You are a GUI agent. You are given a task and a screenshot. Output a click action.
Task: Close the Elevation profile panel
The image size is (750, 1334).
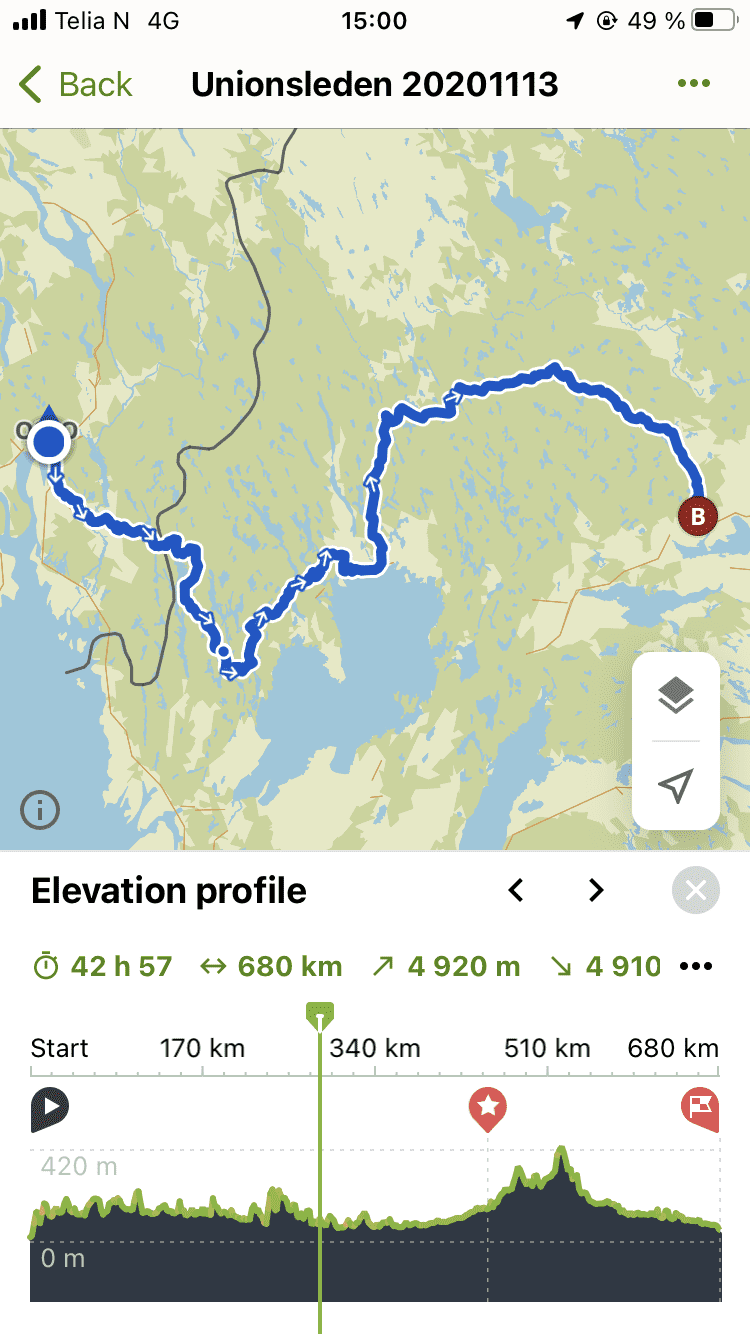696,890
